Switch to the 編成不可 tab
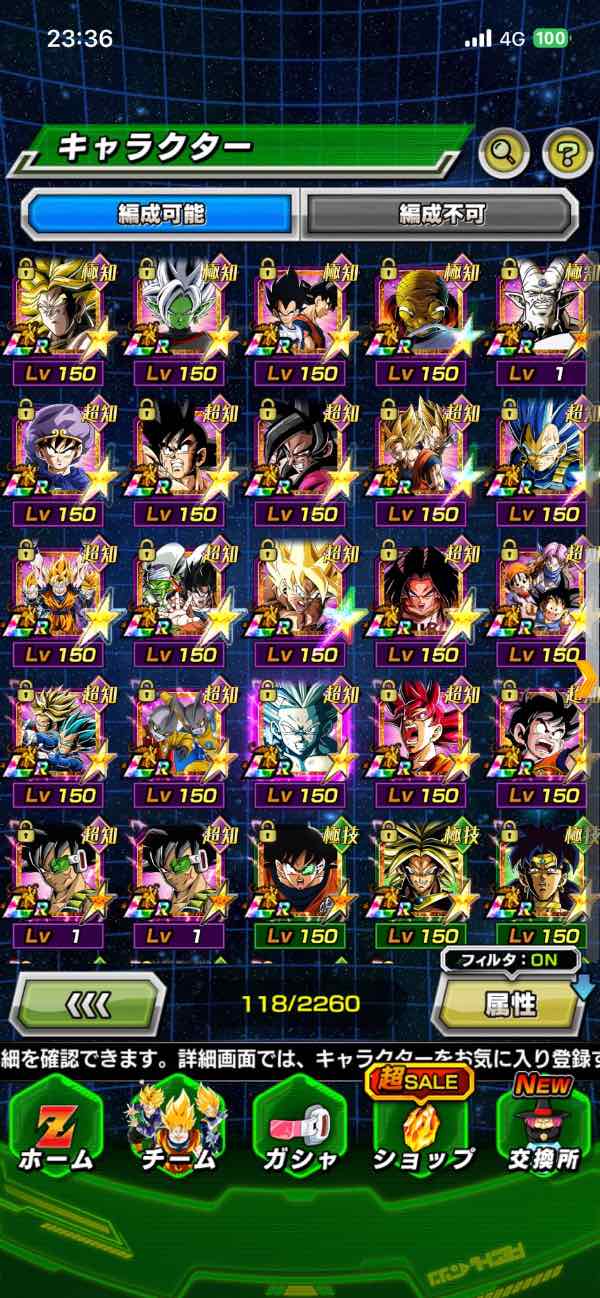600x1298 pixels. [441, 214]
